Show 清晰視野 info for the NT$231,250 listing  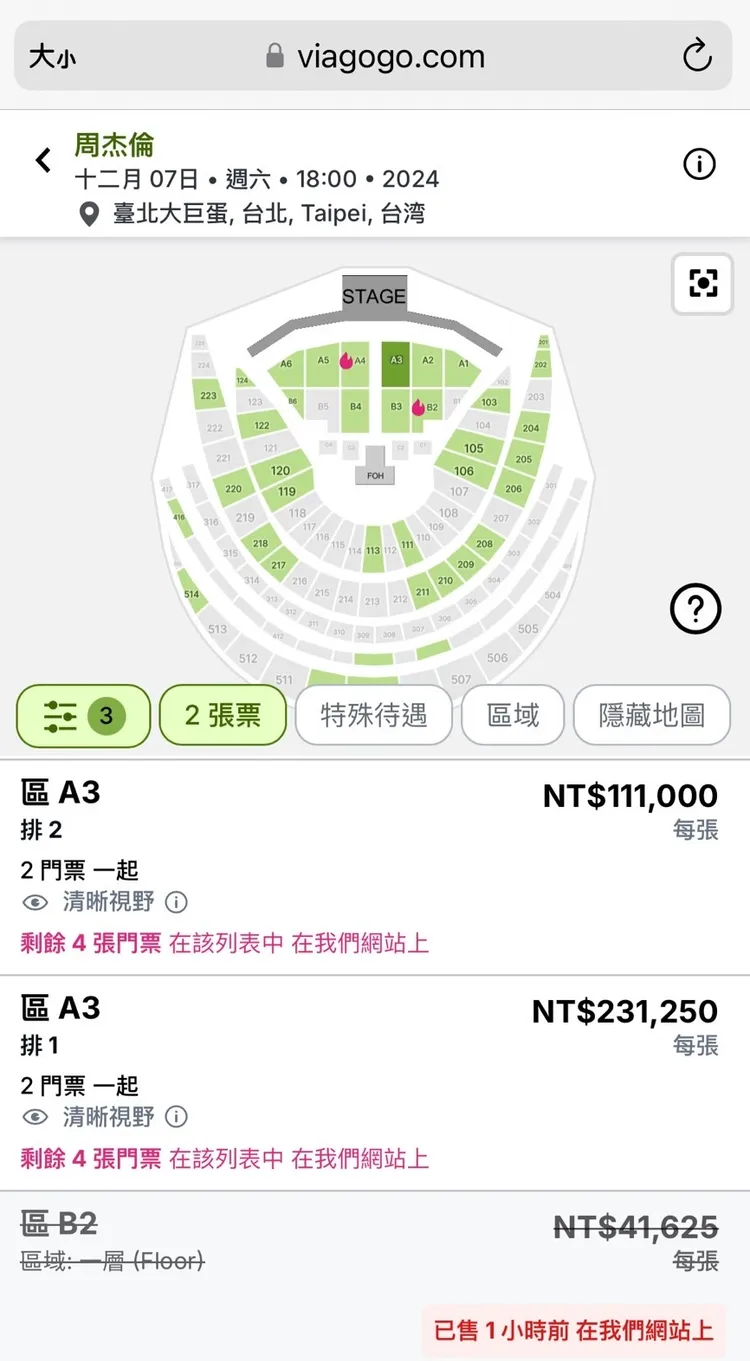pyautogui.click(x=176, y=1117)
